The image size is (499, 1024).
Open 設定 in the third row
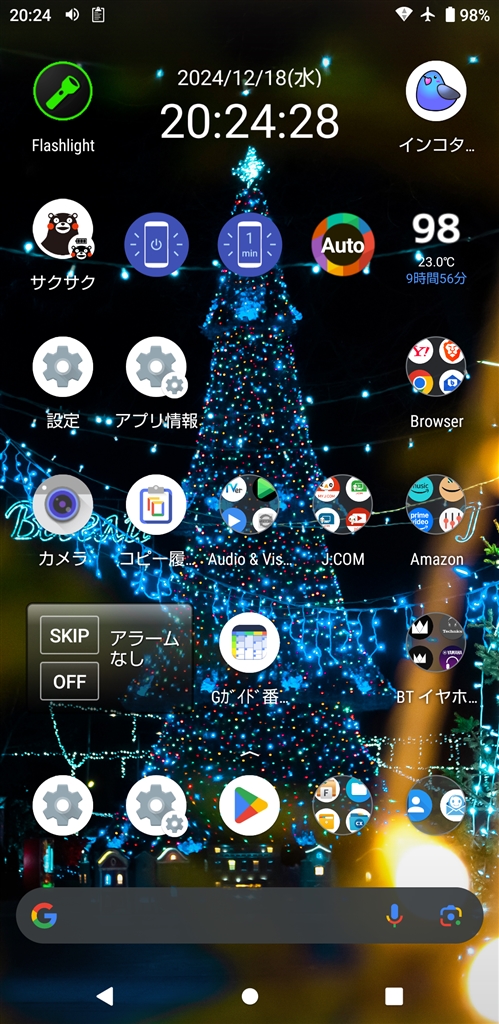pyautogui.click(x=63, y=367)
